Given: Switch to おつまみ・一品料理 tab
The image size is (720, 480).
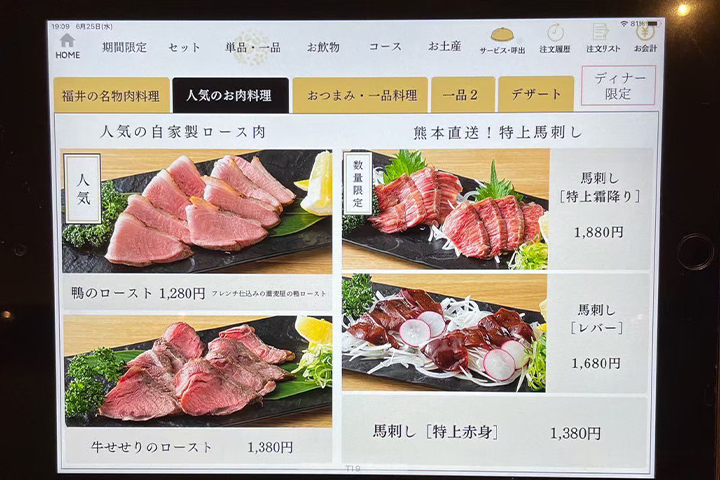Looking at the screenshot, I should pyautogui.click(x=361, y=96).
